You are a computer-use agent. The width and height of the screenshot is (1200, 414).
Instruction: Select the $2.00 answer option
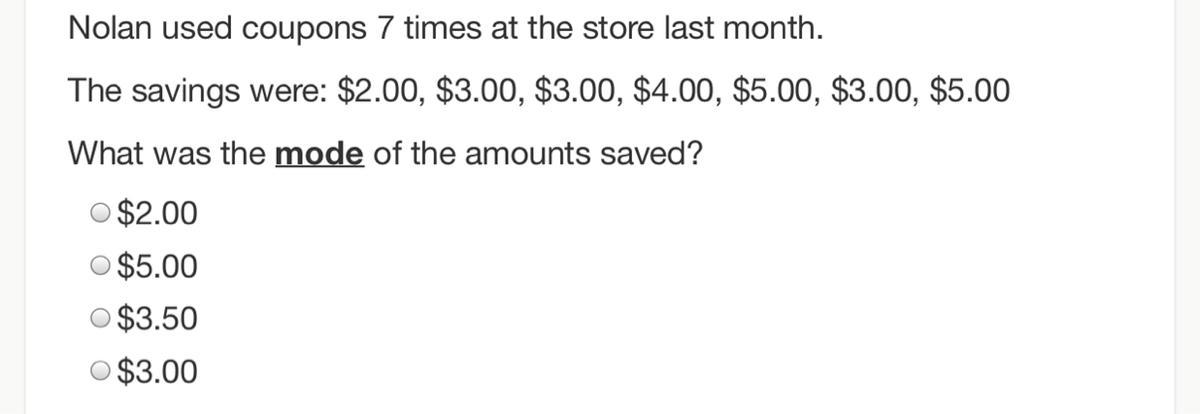[101, 213]
